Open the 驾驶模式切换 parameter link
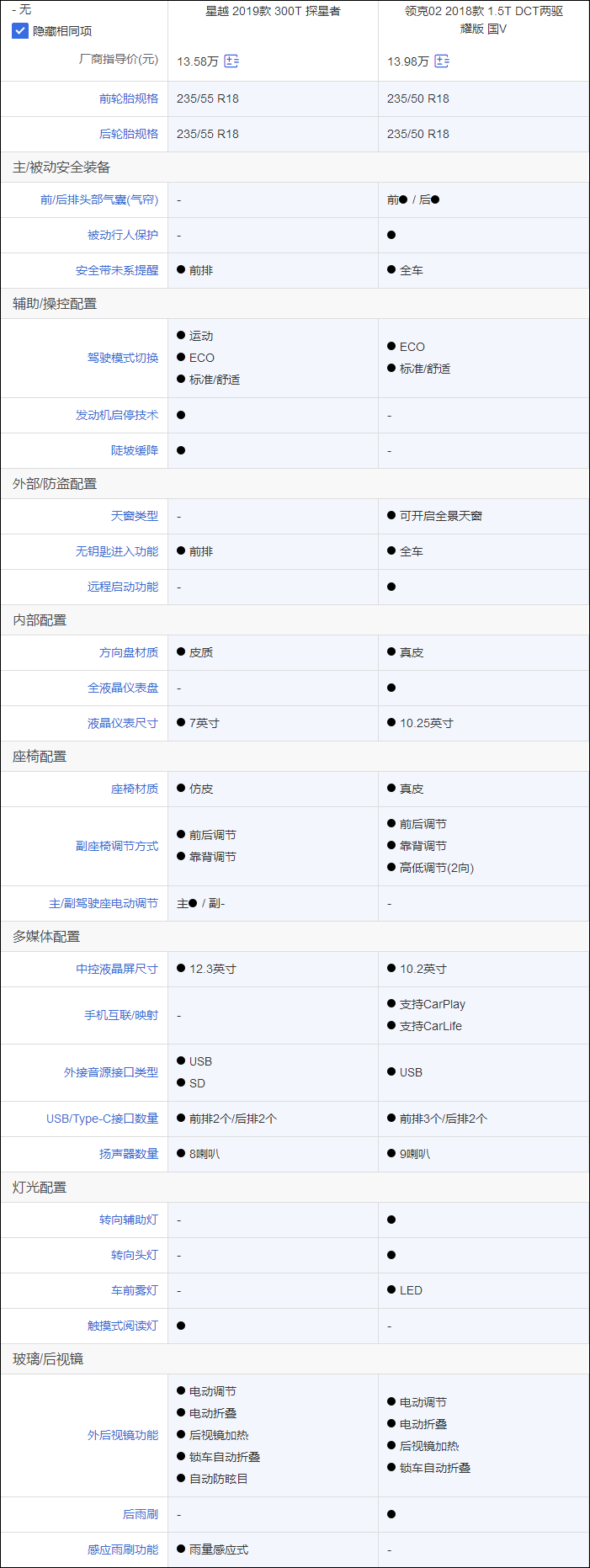This screenshot has width=590, height=1568. point(123,358)
